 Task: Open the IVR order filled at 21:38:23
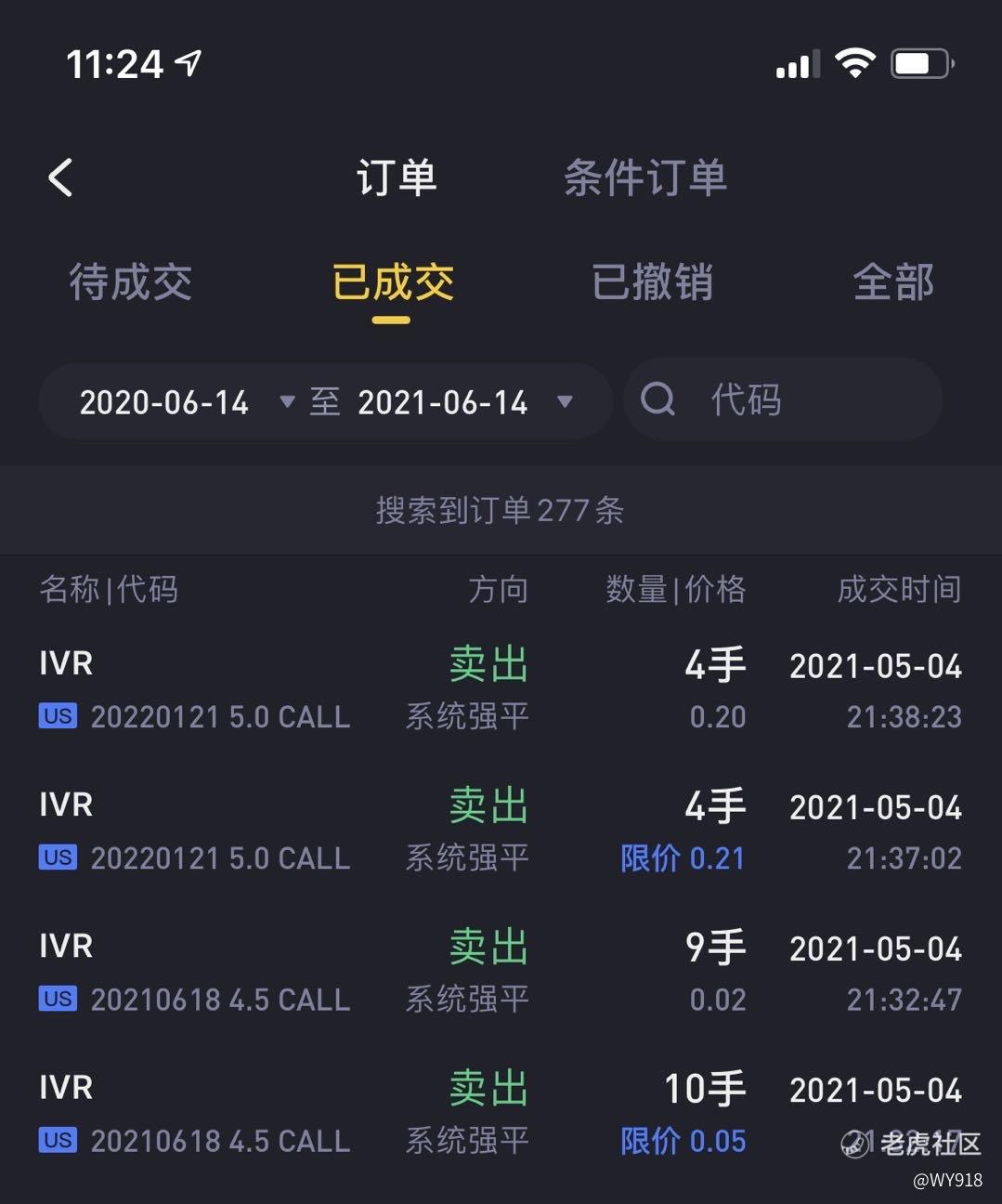pos(501,689)
